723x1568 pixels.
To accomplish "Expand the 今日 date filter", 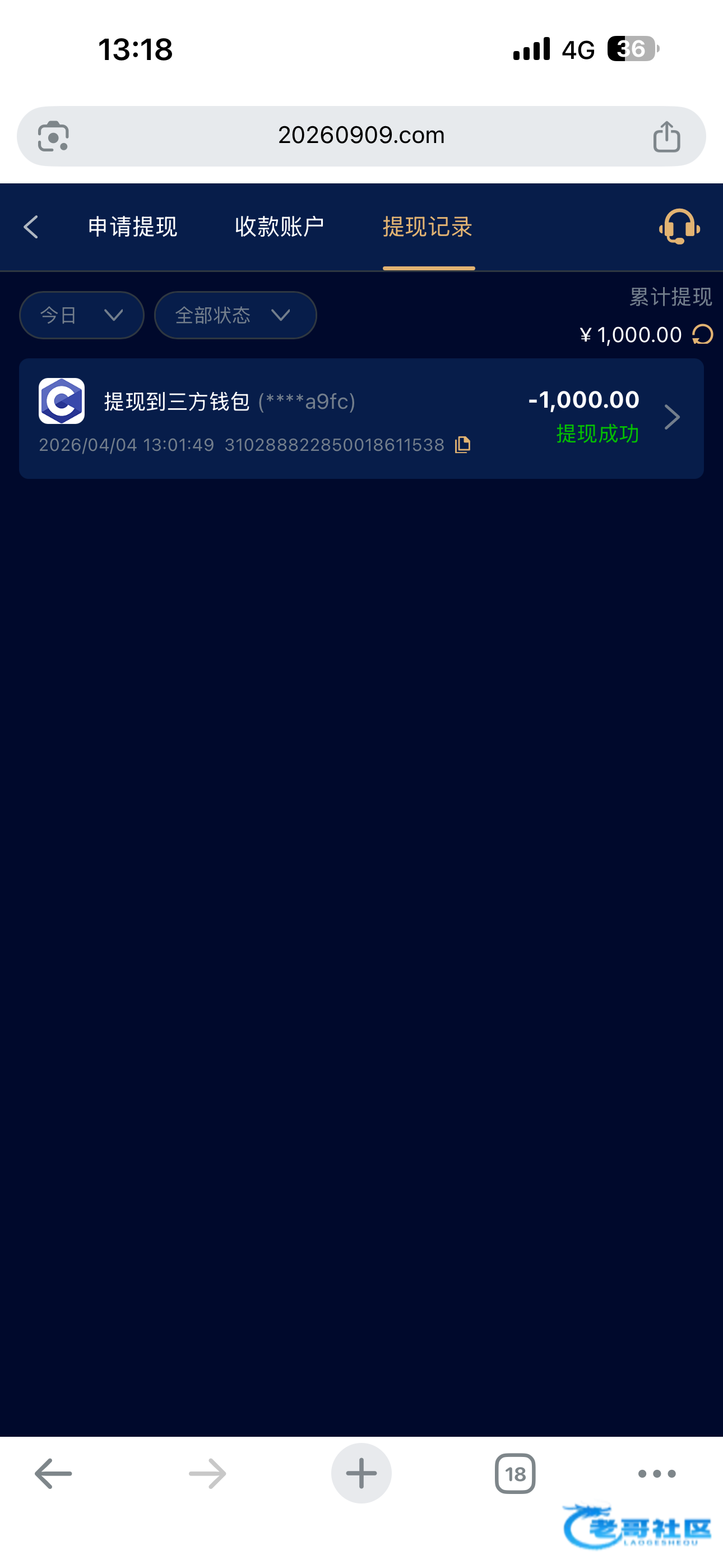I will pyautogui.click(x=82, y=315).
